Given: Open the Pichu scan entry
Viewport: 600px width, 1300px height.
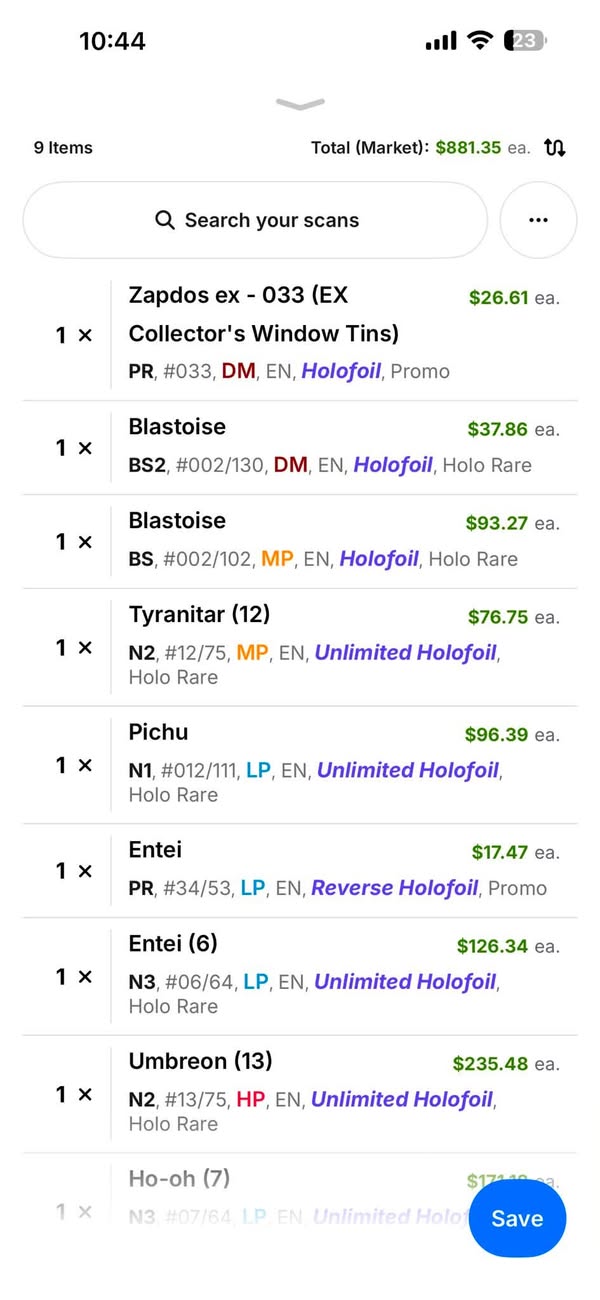Looking at the screenshot, I should click(300, 766).
